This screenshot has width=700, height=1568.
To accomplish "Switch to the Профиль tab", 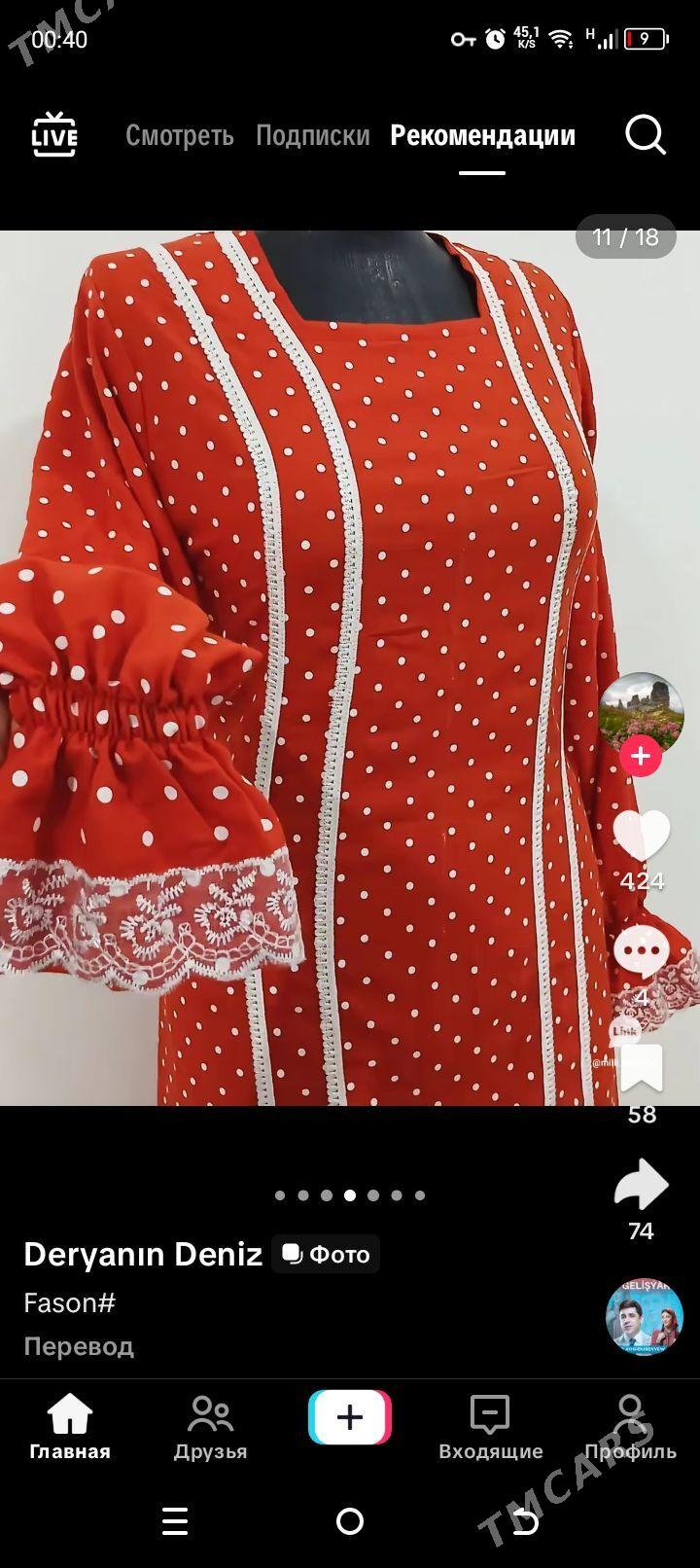I will point(630,1426).
